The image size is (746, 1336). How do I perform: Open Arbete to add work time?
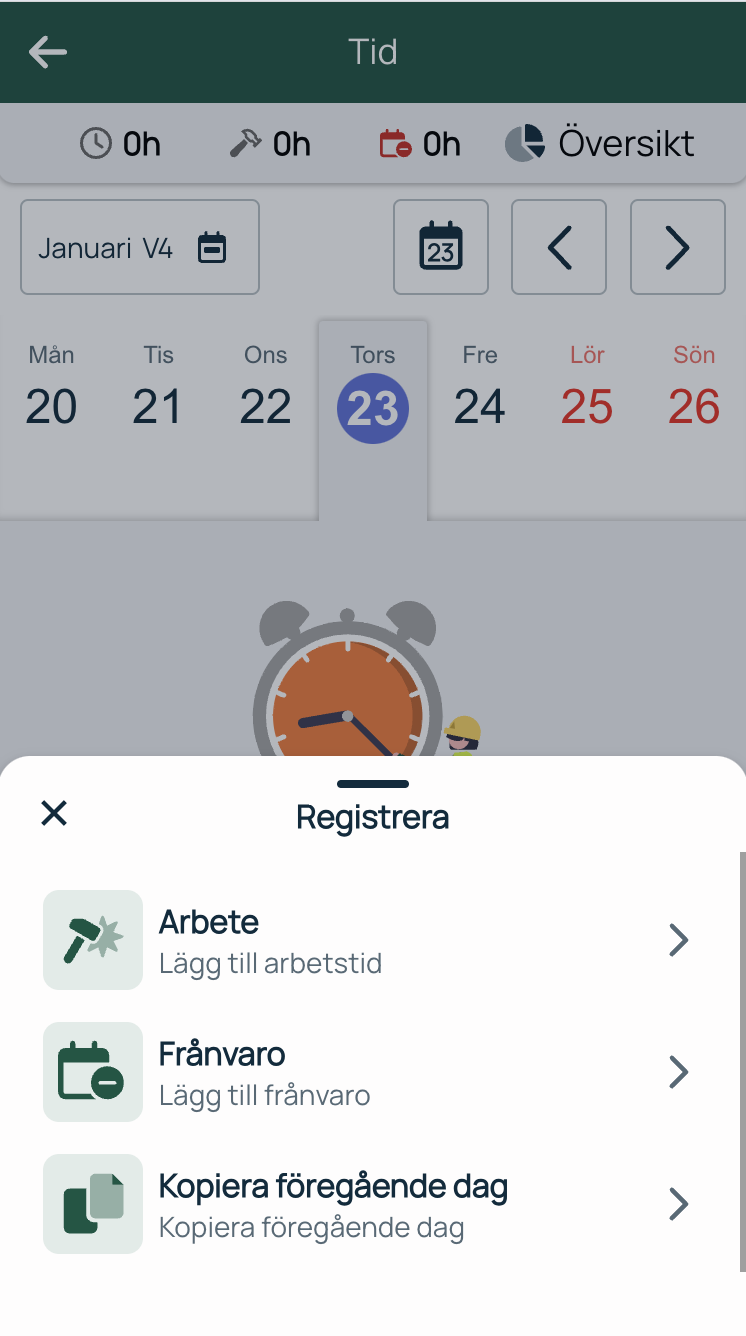pos(370,940)
